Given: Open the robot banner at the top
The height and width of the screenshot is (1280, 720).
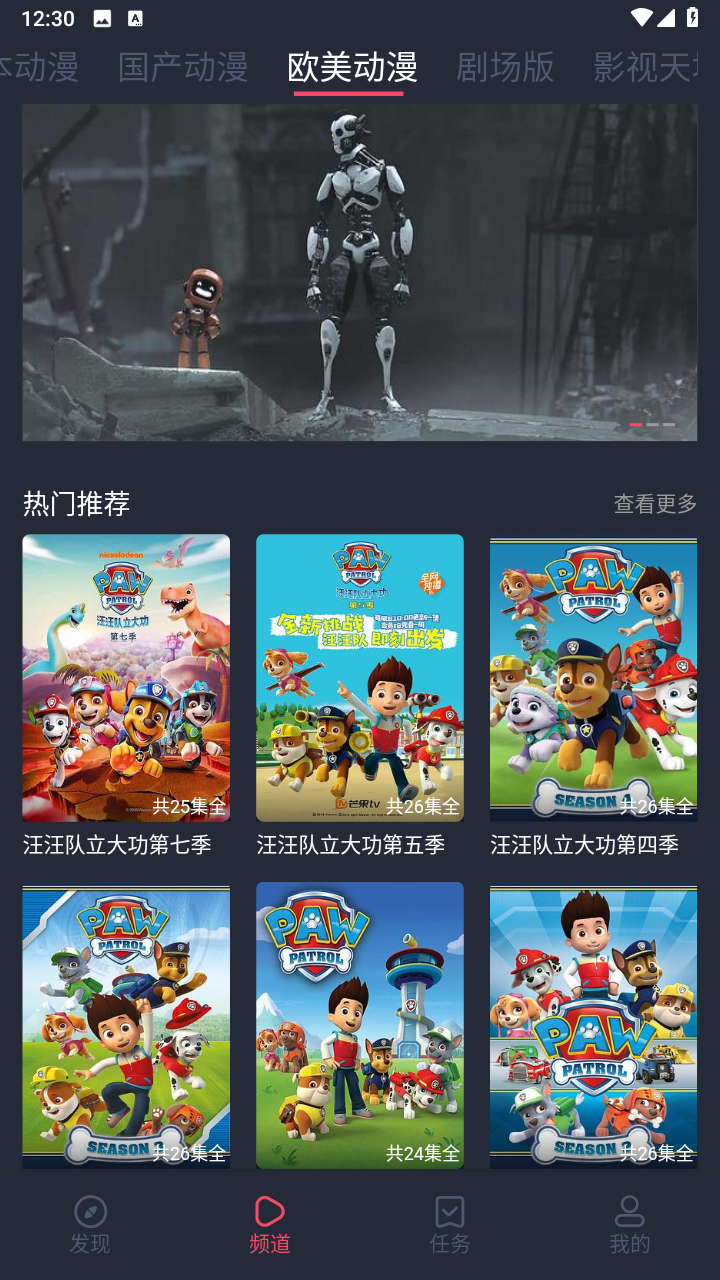Looking at the screenshot, I should point(360,272).
